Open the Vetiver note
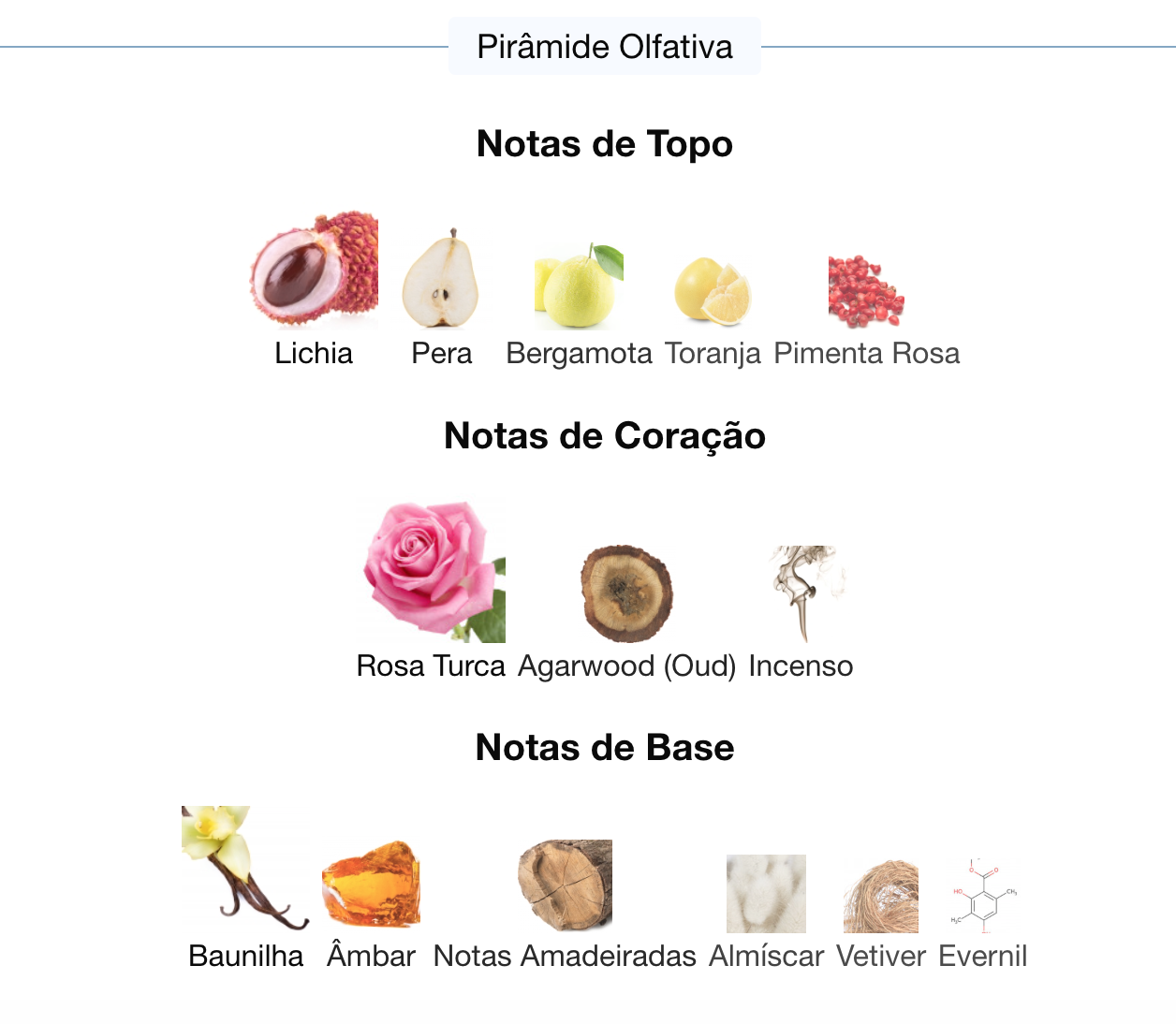 [x=881, y=914]
